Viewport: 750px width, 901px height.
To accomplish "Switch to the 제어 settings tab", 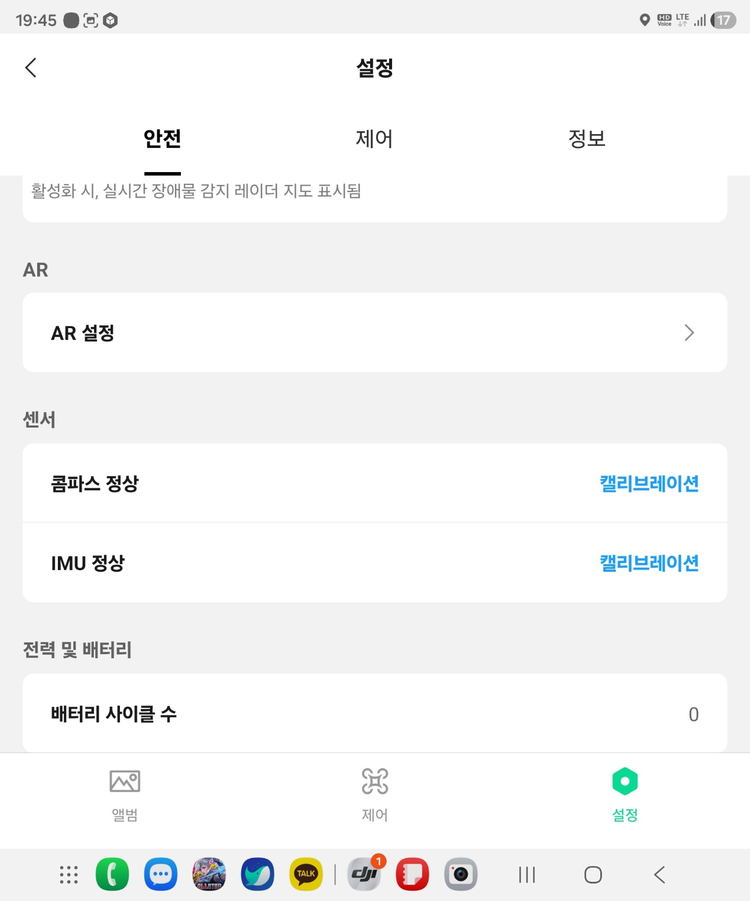I will pyautogui.click(x=374, y=139).
